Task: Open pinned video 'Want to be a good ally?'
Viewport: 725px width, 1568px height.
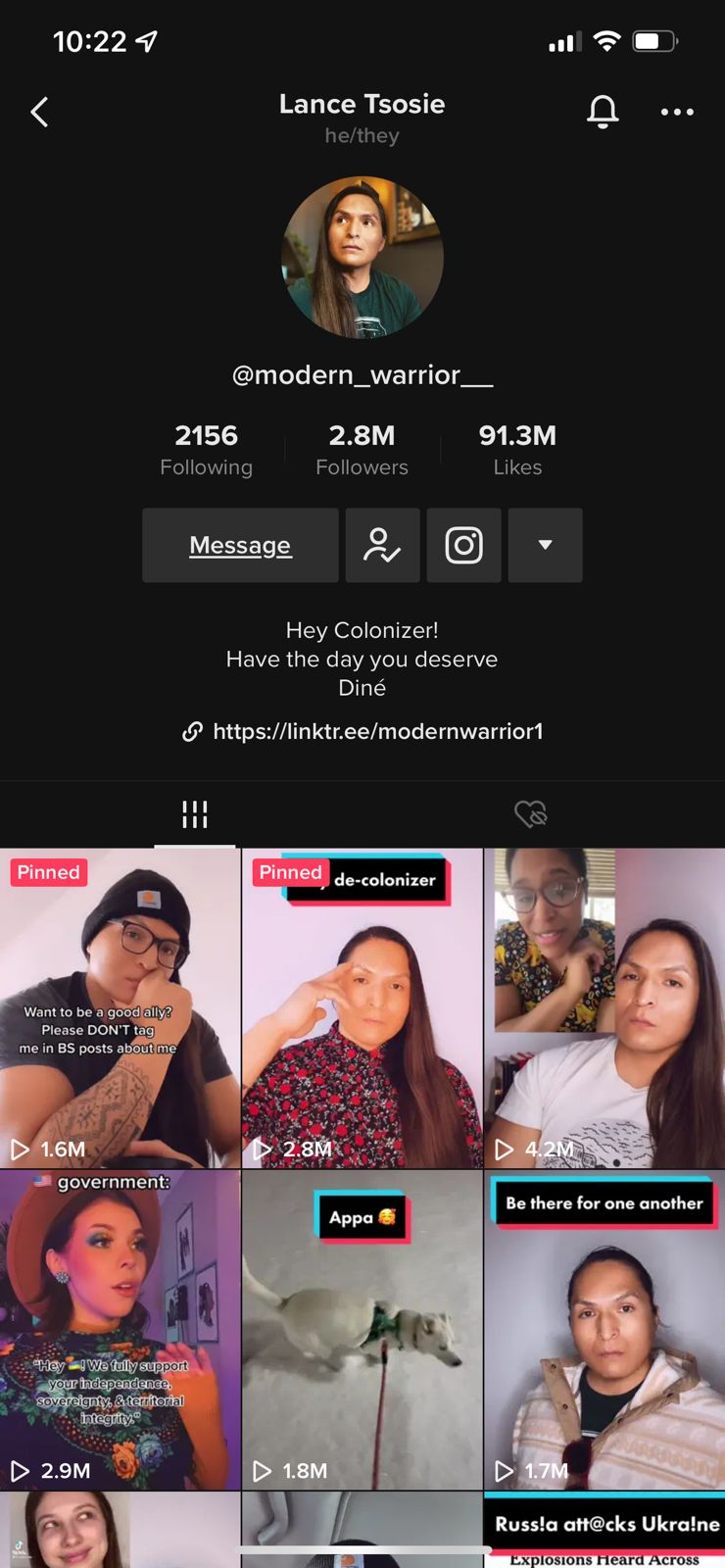Action: coord(120,1007)
